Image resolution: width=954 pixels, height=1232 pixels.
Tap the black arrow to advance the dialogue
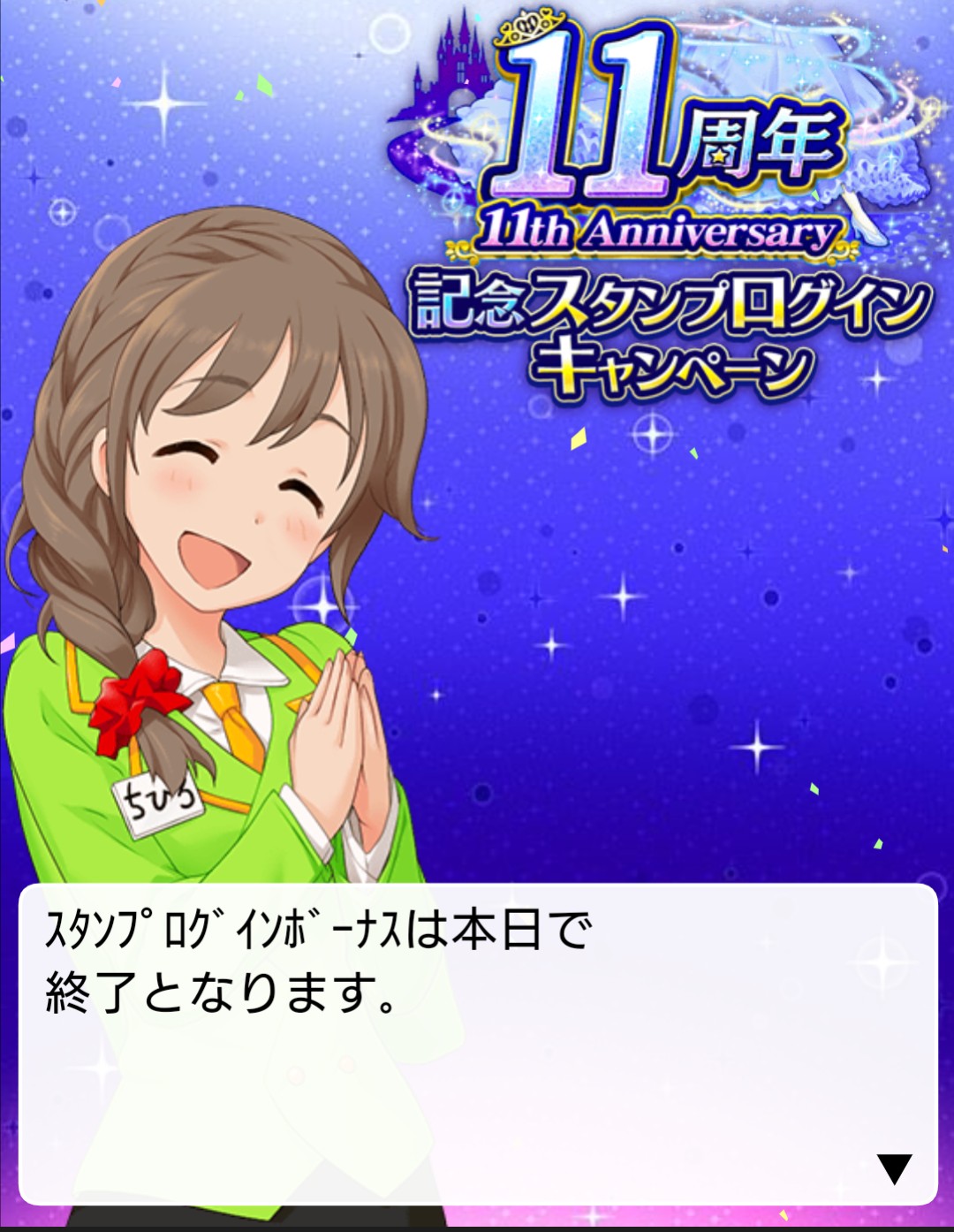tap(894, 1168)
